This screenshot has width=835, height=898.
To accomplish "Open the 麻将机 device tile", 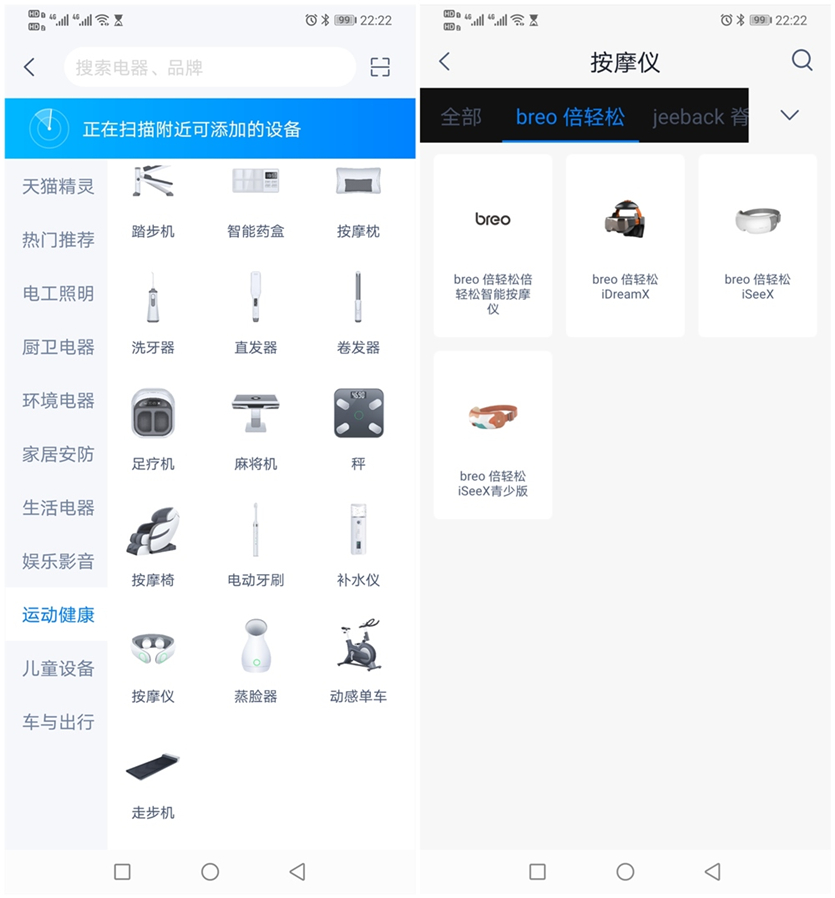I will coord(256,428).
